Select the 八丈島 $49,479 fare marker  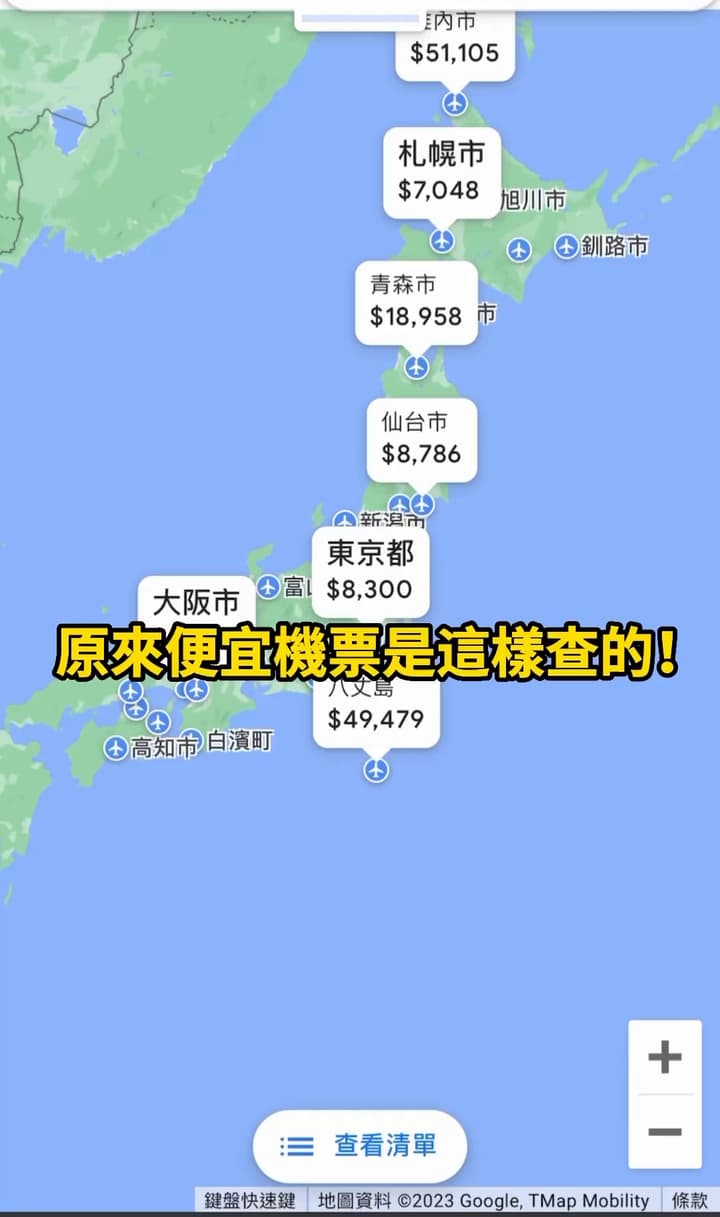click(x=376, y=705)
